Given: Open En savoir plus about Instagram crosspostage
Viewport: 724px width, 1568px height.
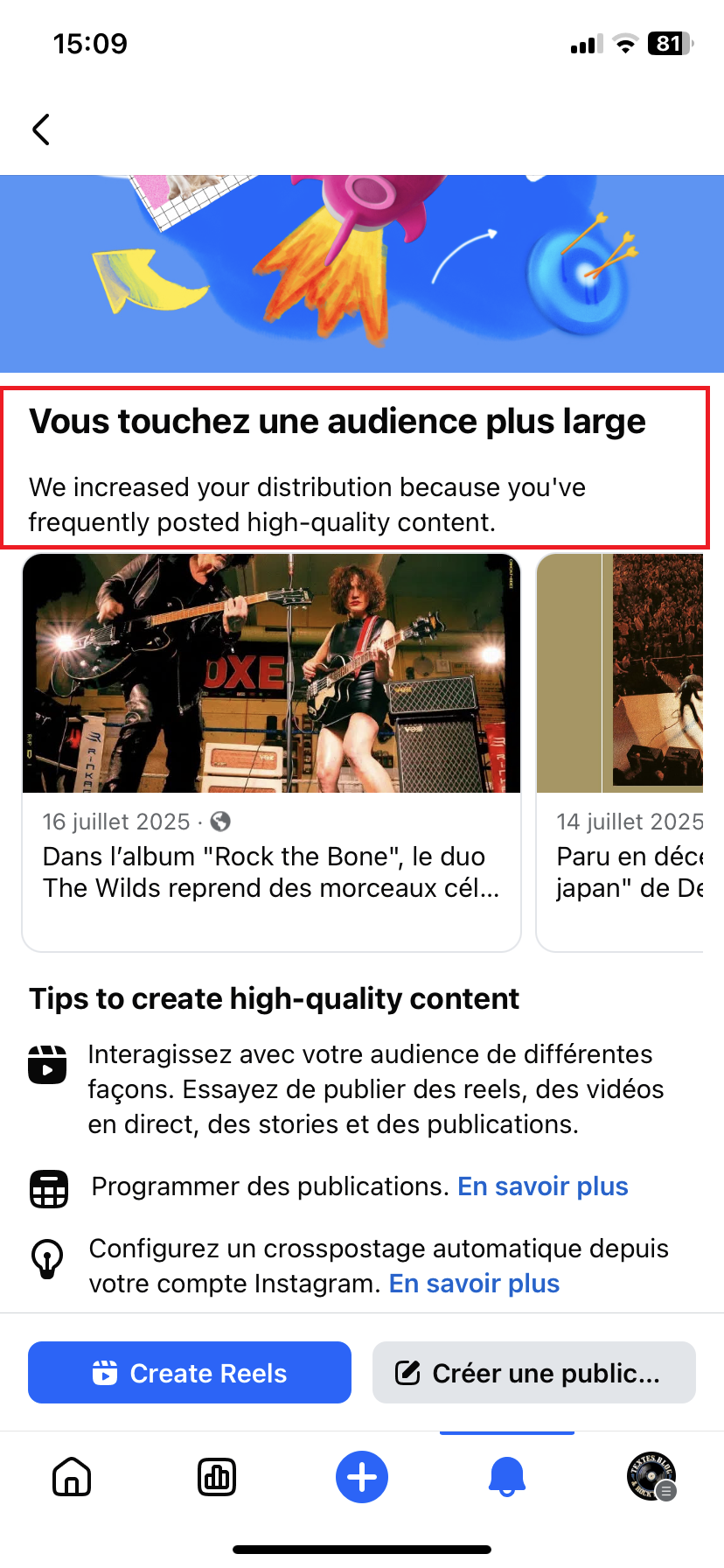Looking at the screenshot, I should pos(474,1284).
